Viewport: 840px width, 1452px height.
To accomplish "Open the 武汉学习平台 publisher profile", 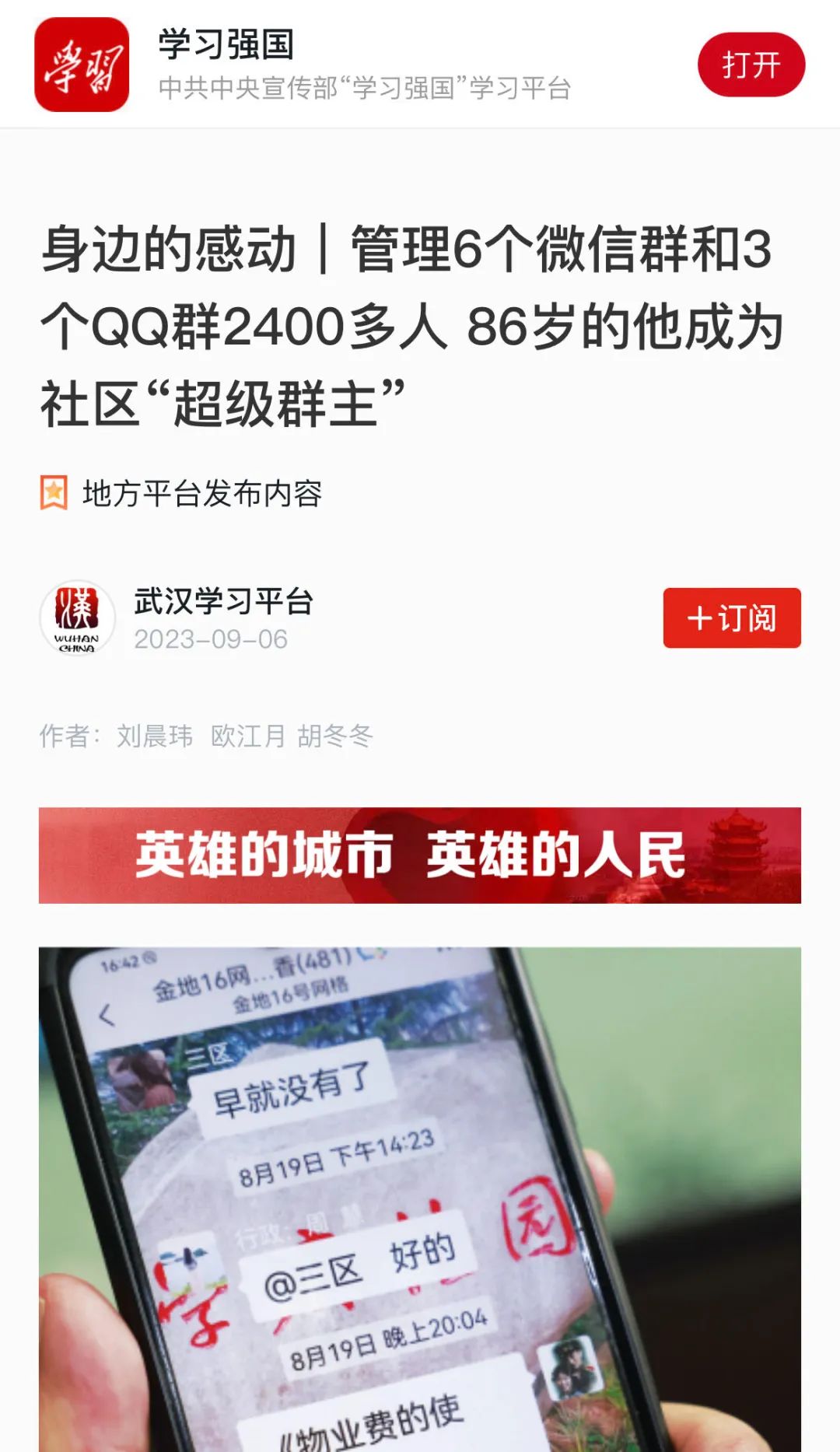I will point(222,603).
